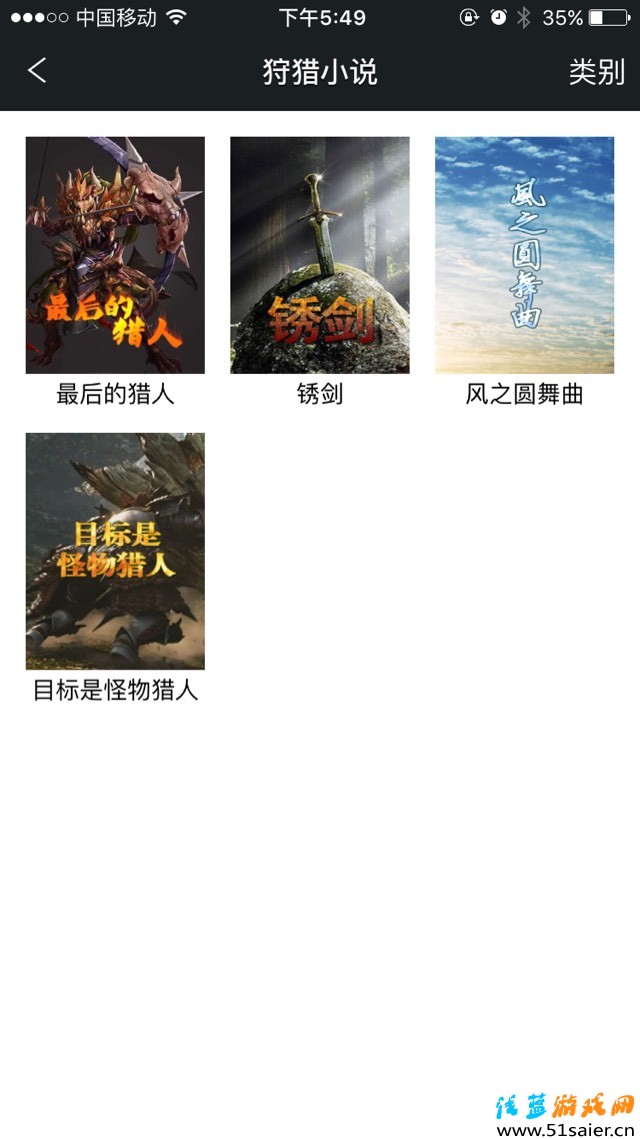
Task: Go back using the top-left arrow
Action: tap(37, 71)
